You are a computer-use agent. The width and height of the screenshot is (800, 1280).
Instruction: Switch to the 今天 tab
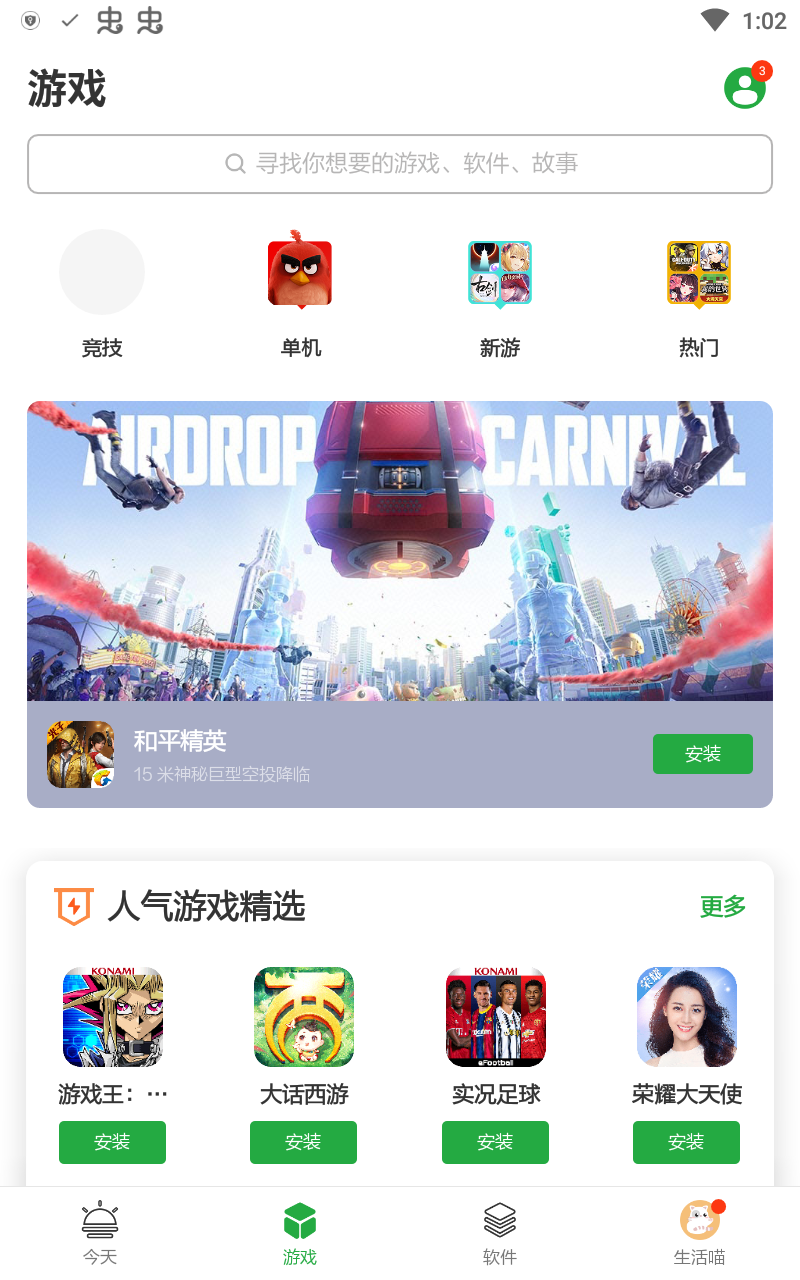[x=100, y=1234]
